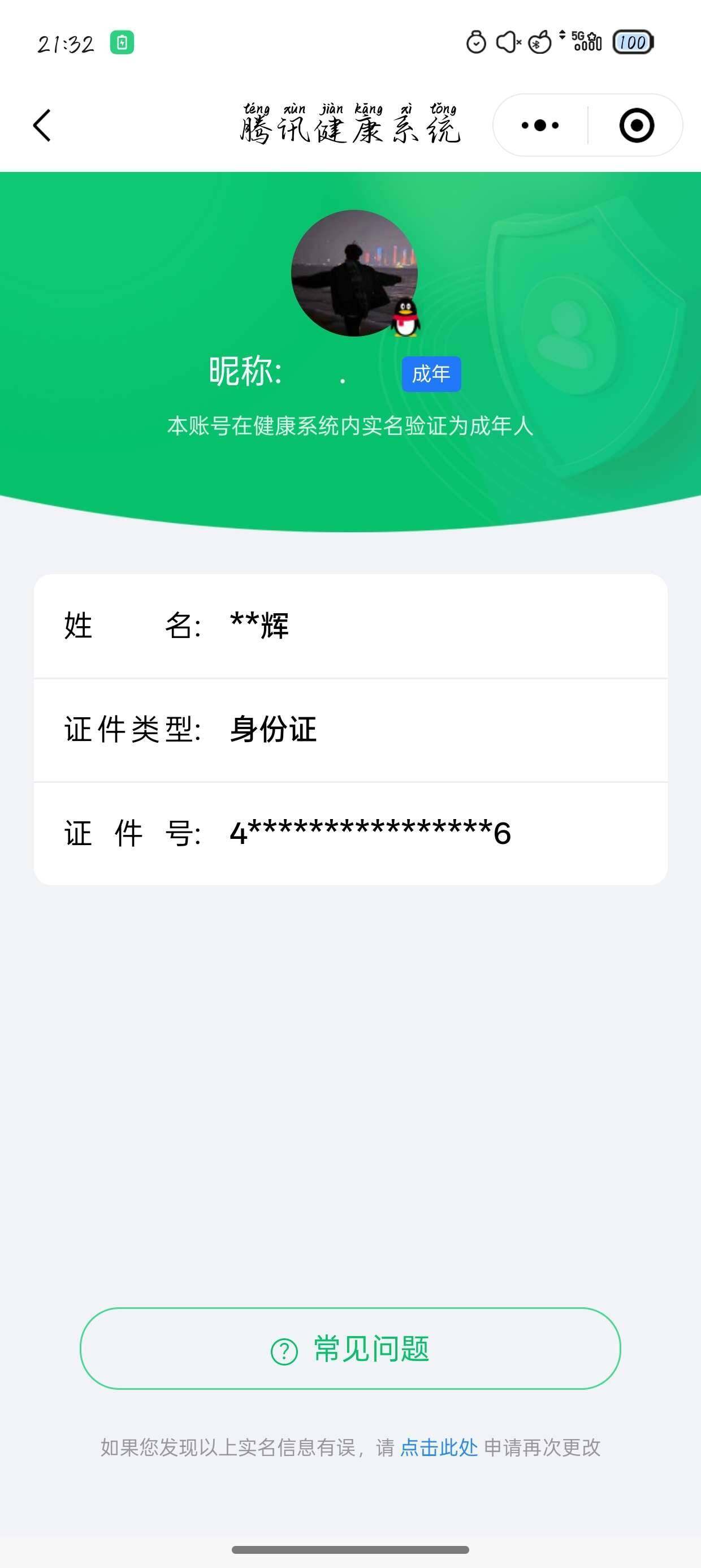Select the 姓名 name row
The width and height of the screenshot is (701, 1568).
tap(350, 626)
